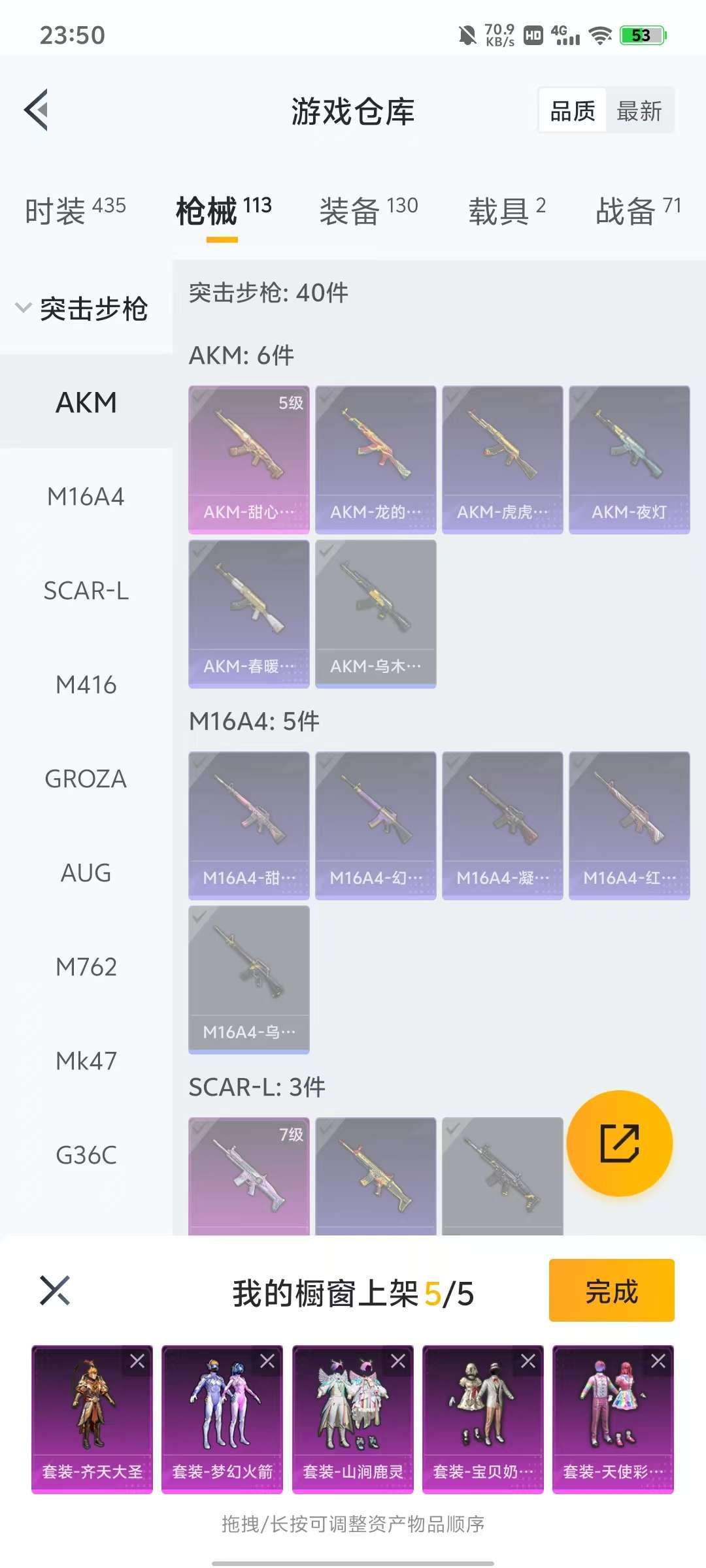Viewport: 706px width, 1568px height.
Task: Tap the orange share floating button
Action: click(620, 1143)
